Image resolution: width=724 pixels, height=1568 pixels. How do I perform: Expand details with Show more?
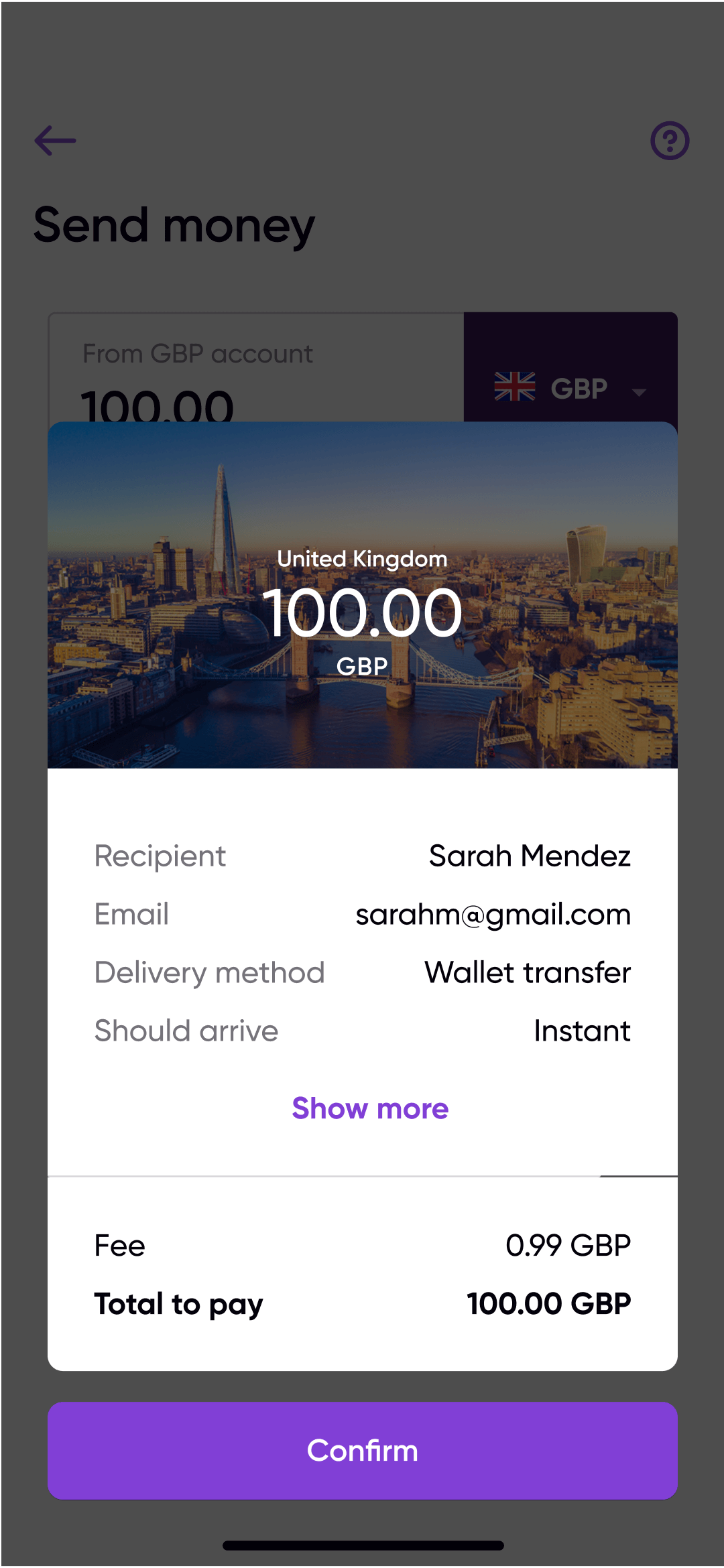point(370,1108)
